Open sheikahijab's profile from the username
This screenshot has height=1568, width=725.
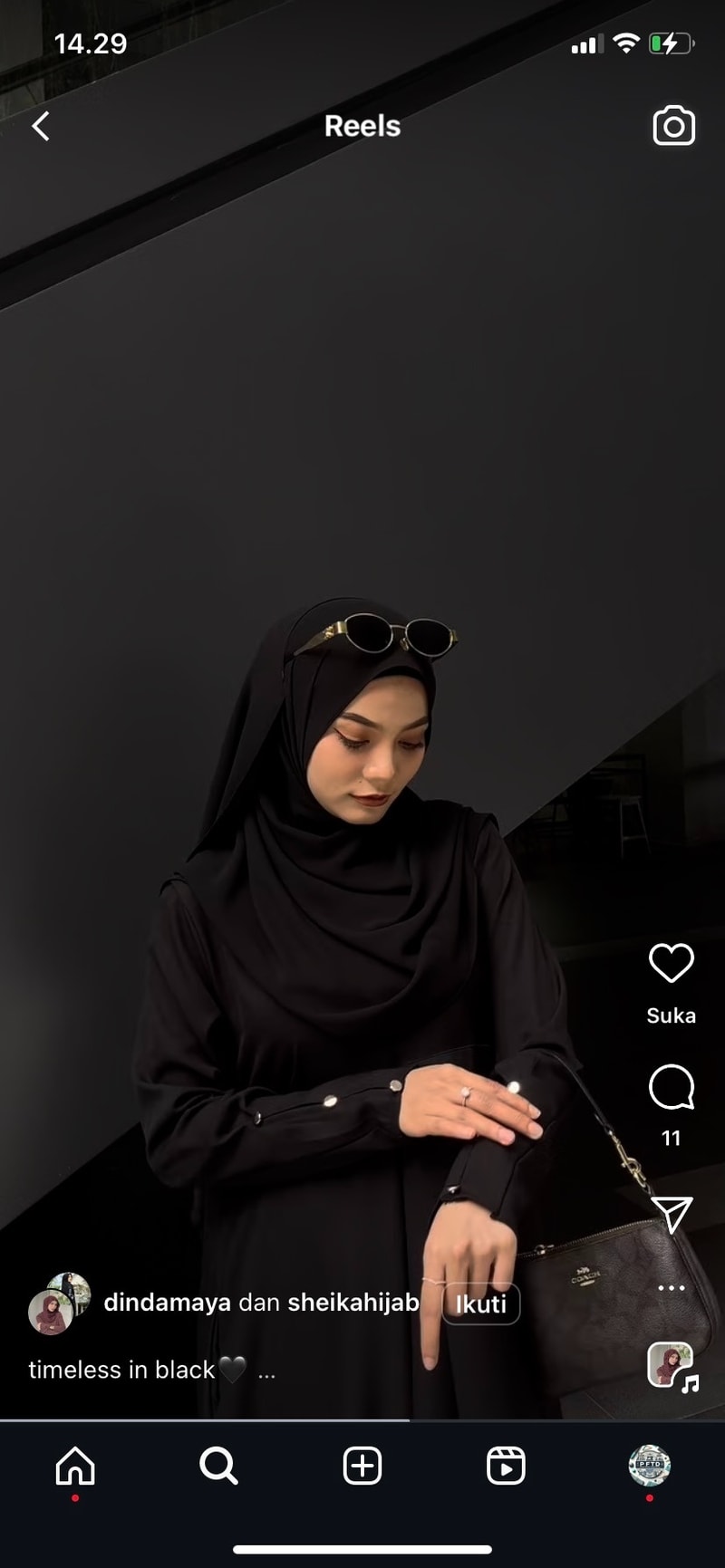pos(353,1303)
